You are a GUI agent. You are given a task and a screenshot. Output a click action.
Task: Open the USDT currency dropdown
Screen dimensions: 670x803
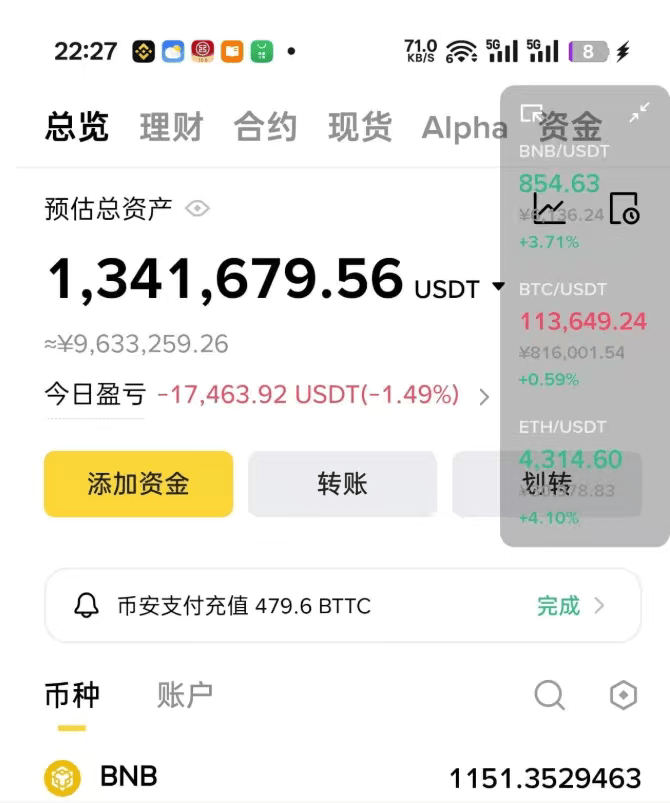[499, 288]
